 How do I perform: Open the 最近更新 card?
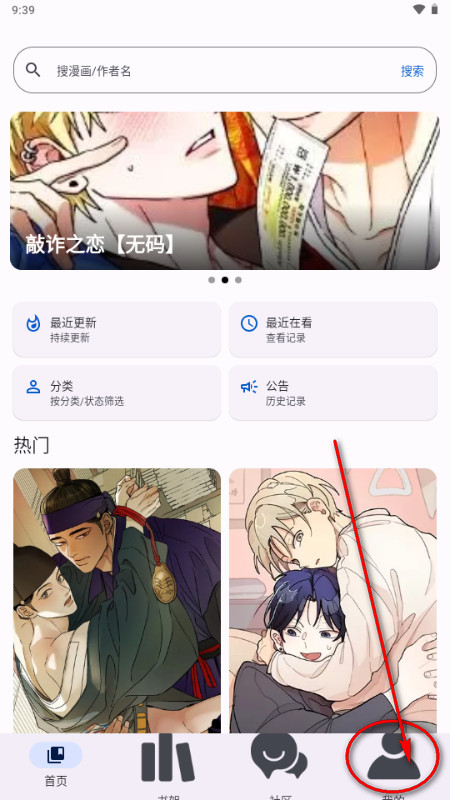coord(117,330)
